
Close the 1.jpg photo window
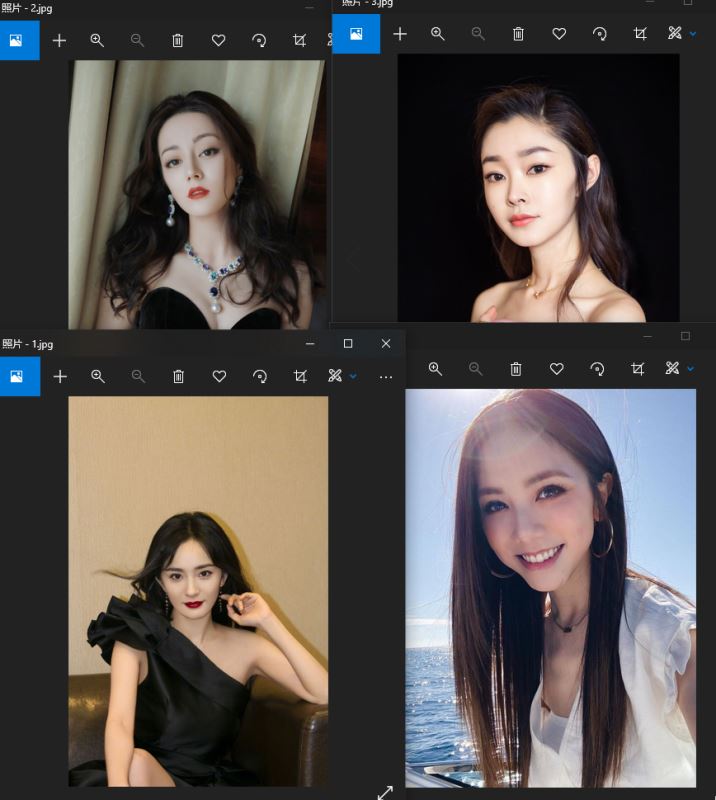point(386,343)
